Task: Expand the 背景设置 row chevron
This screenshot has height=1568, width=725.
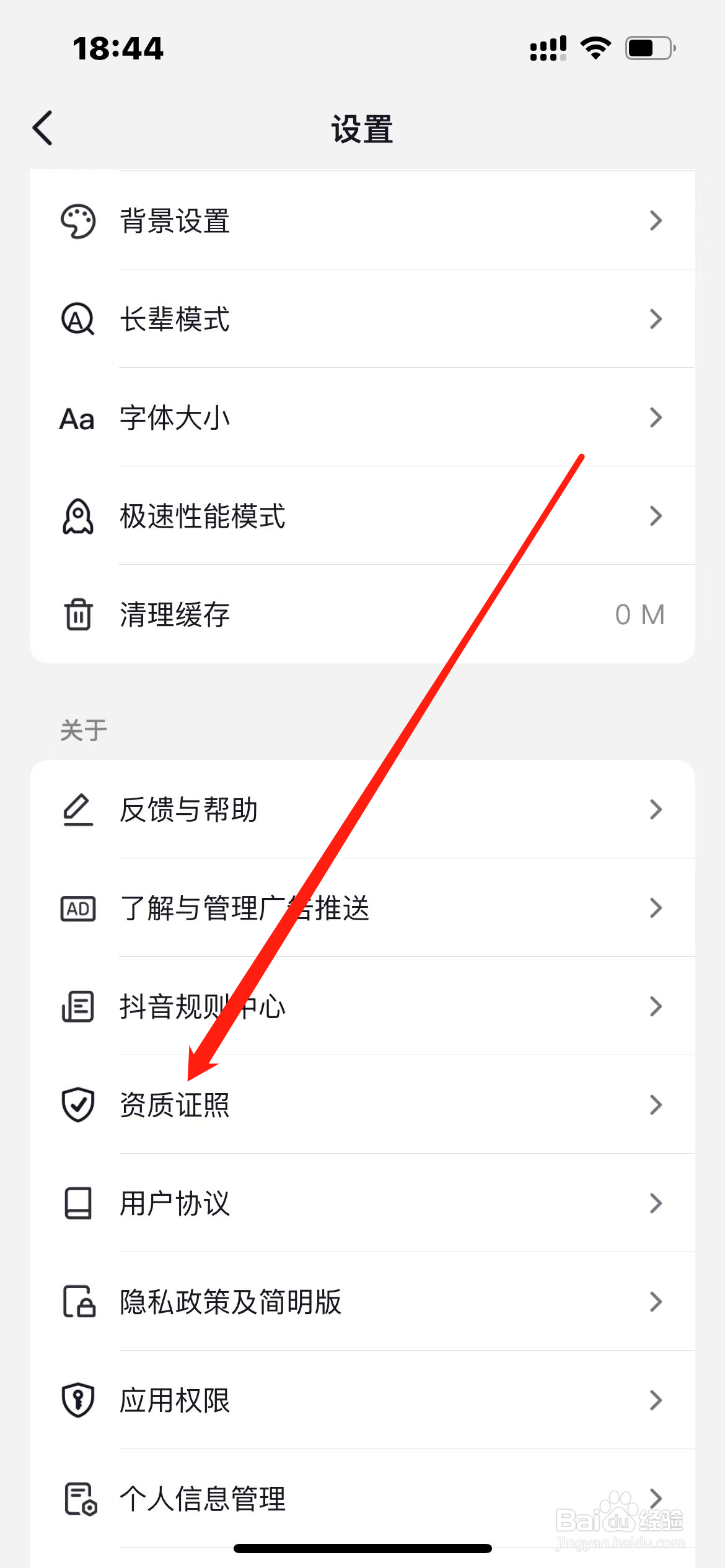Action: pos(656,222)
